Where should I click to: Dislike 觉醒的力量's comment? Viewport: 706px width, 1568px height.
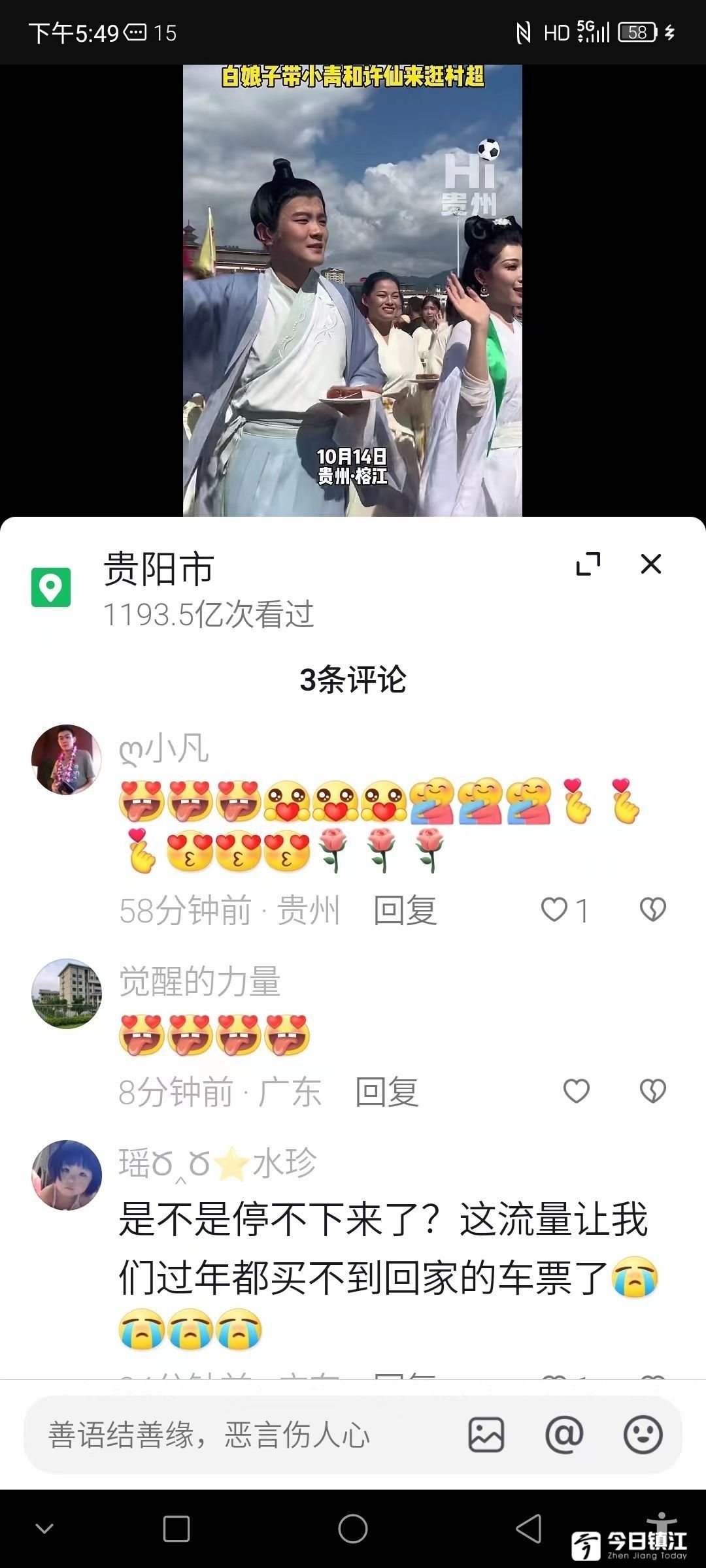point(652,1091)
